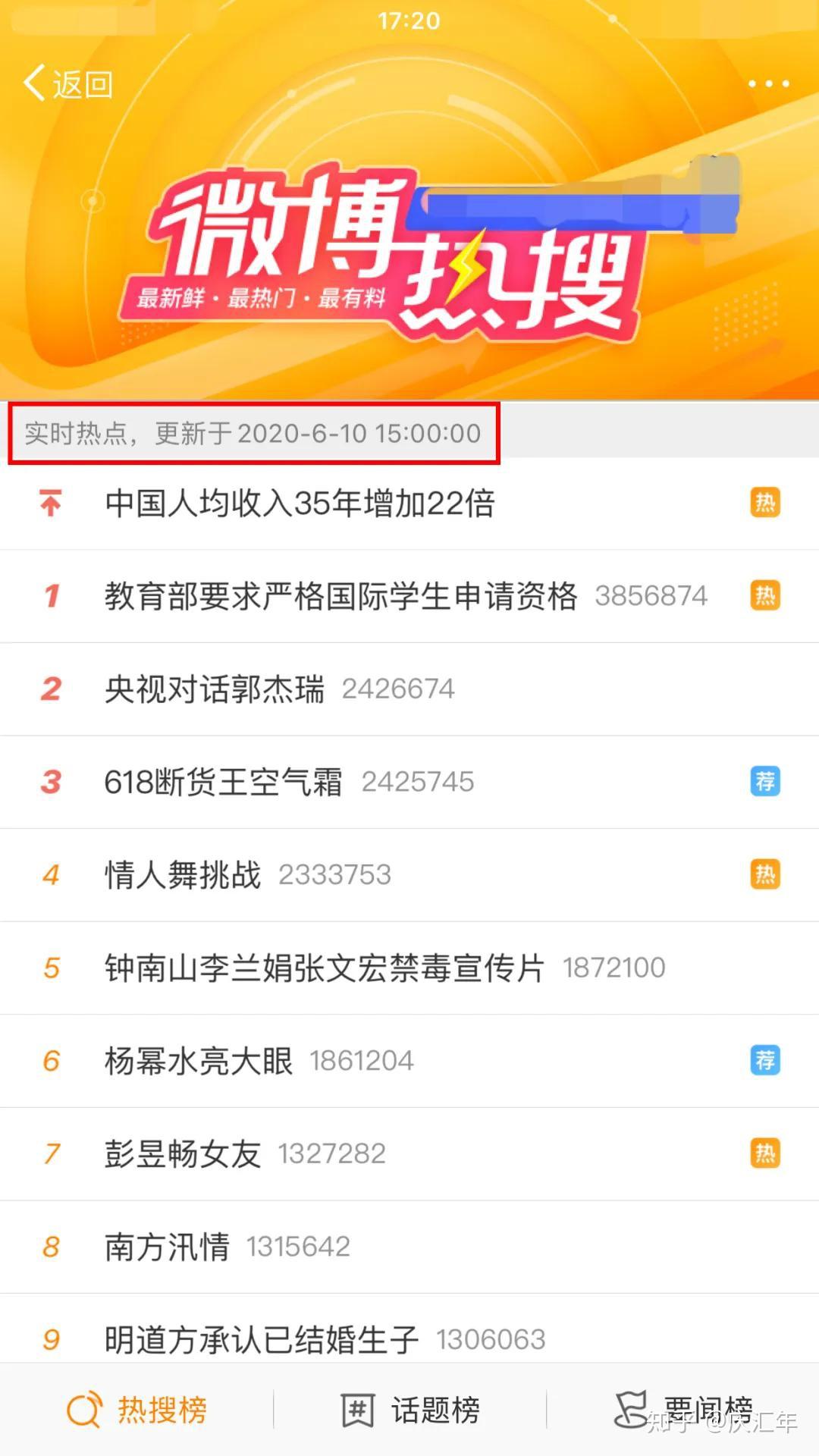Screen dimensions: 819x1456
Task: Open 钟南山李兰娟张文宏禁毒宣传片 topic
Action: pos(325,968)
